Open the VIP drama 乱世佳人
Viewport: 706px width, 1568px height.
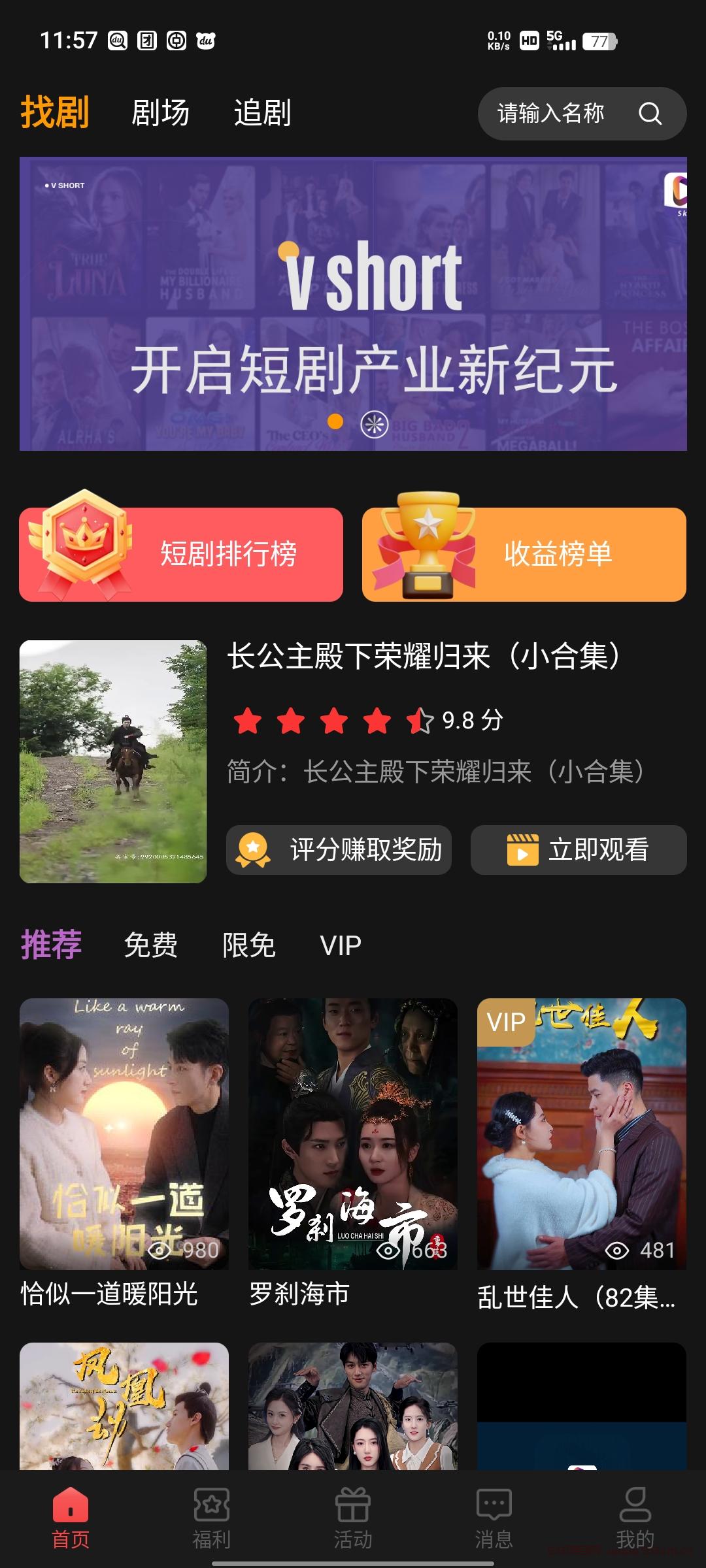[582, 1134]
